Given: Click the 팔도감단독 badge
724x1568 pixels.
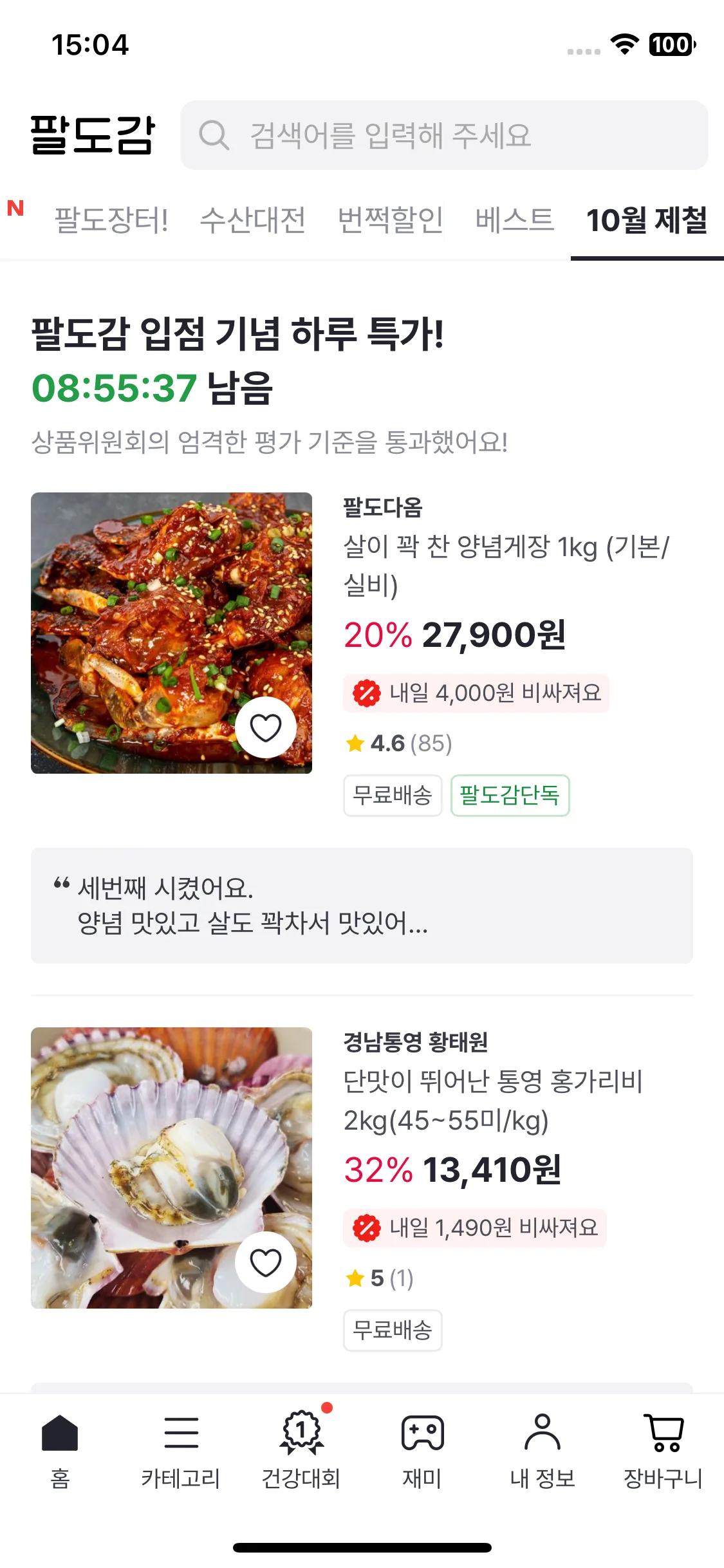Looking at the screenshot, I should (510, 796).
